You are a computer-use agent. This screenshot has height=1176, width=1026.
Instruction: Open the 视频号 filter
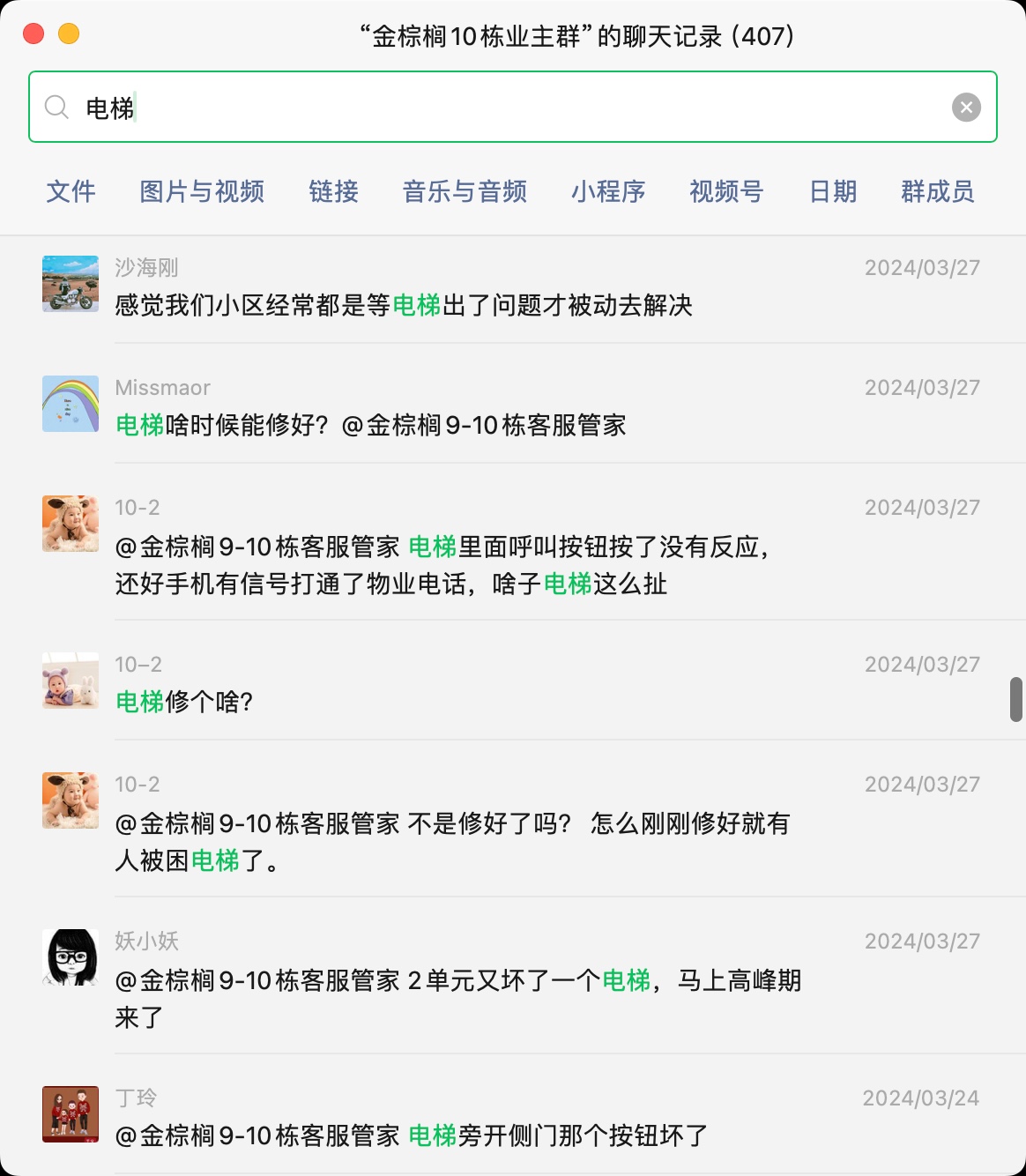click(x=726, y=191)
